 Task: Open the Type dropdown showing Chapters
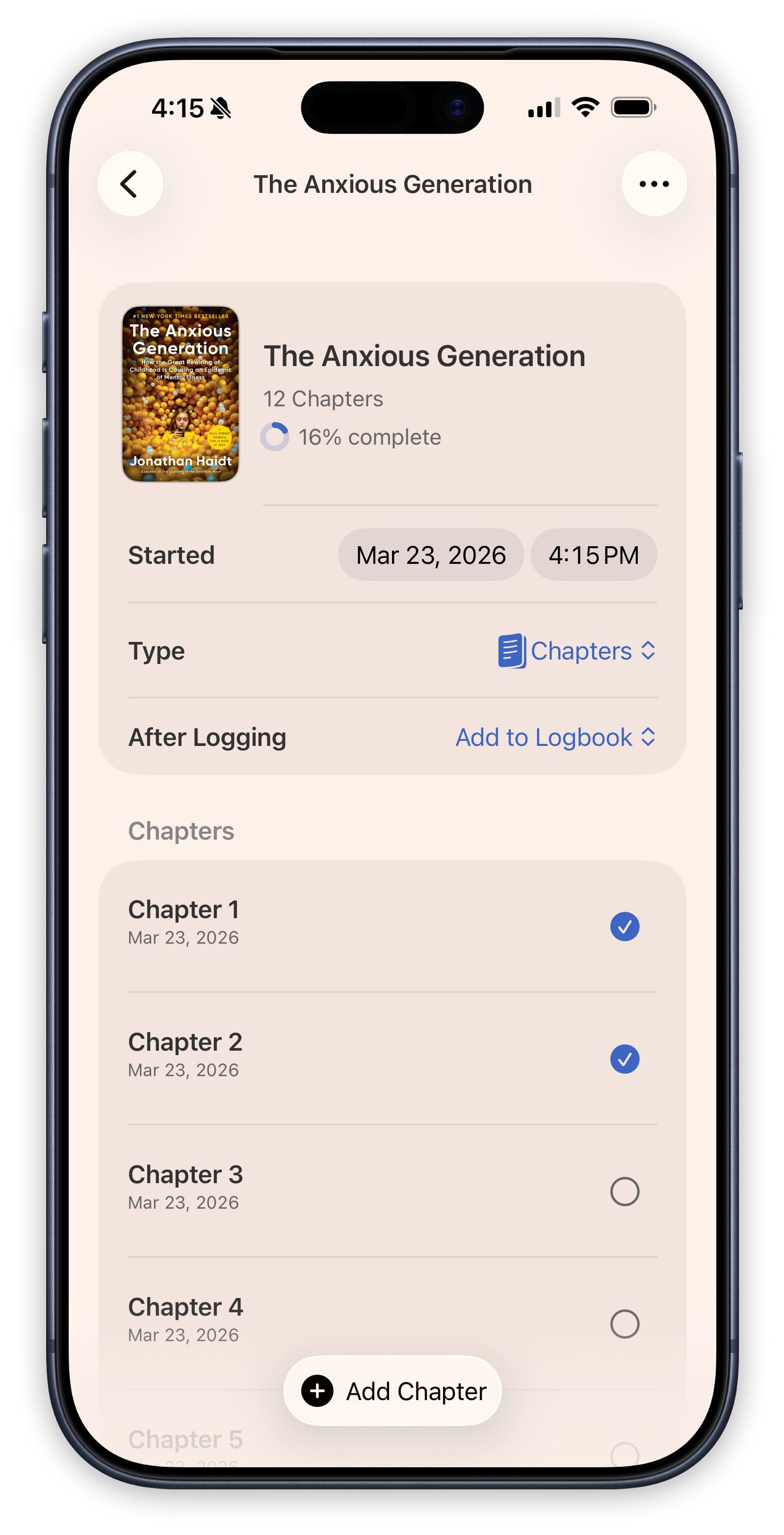(x=576, y=651)
